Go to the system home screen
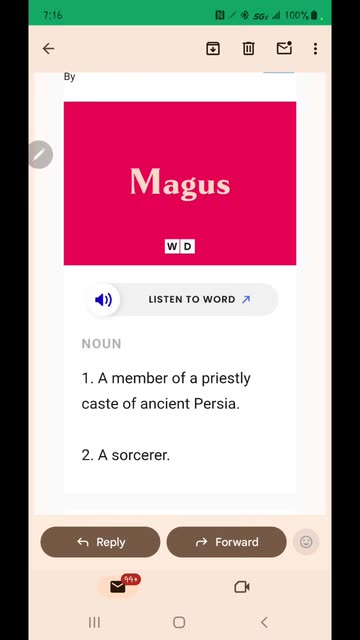 point(179,622)
